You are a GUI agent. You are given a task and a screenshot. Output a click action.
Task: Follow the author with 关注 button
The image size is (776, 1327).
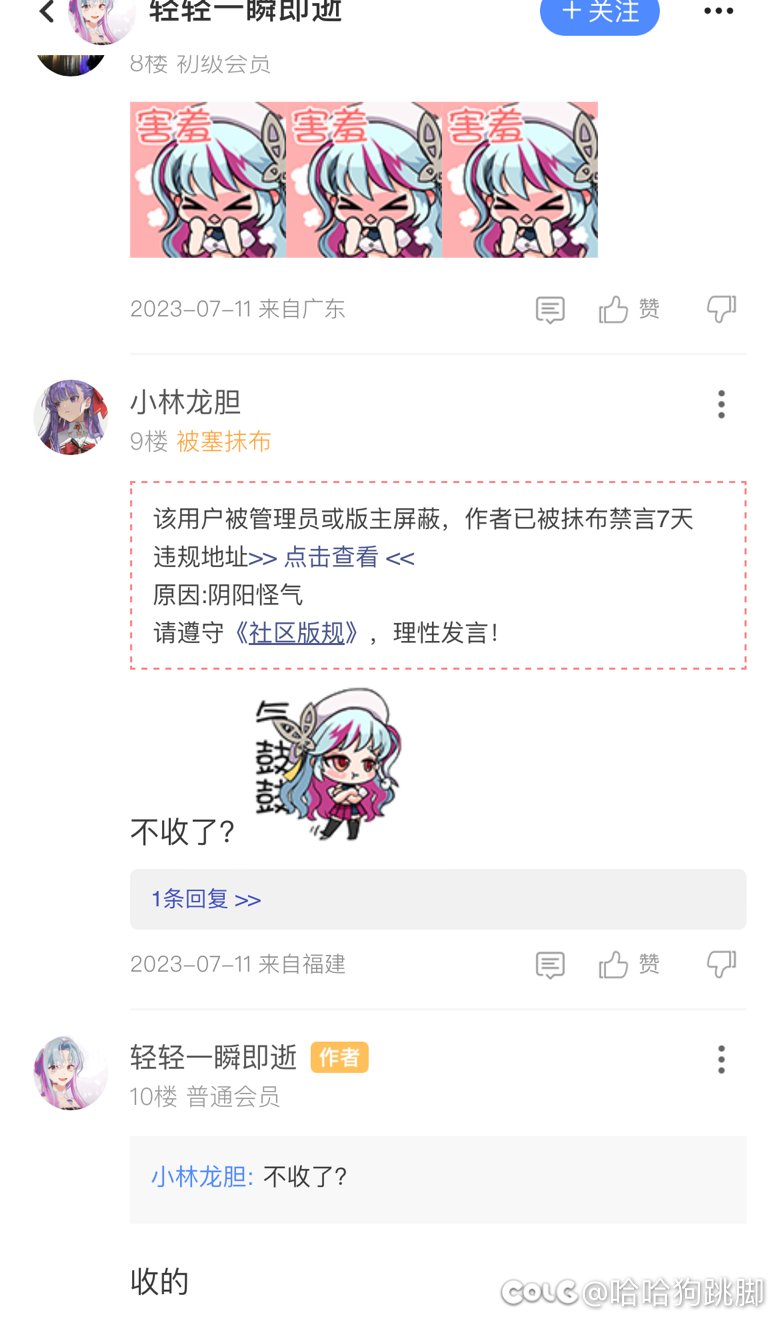600,13
